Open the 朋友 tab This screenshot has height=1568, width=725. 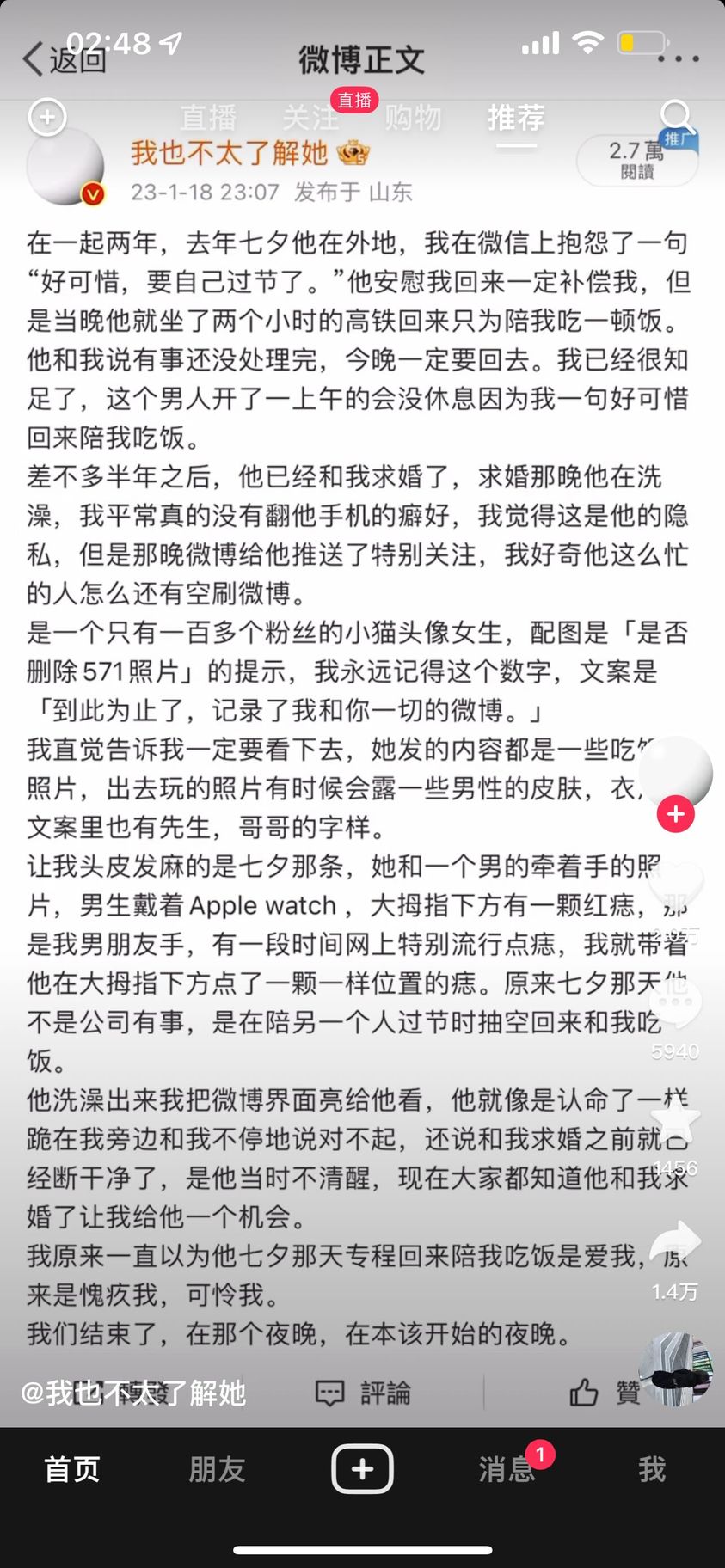point(217,1470)
